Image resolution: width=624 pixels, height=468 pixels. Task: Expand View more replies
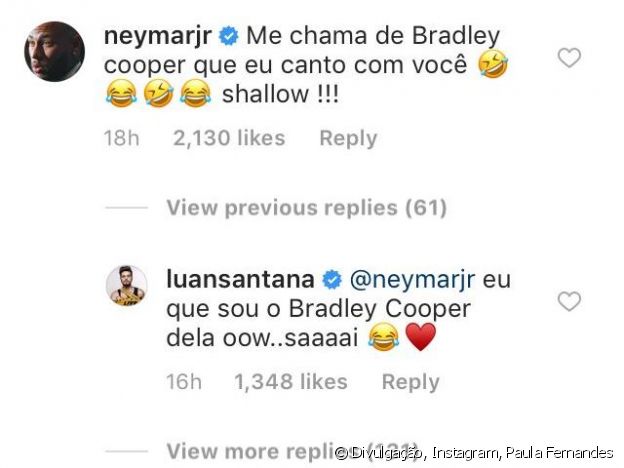pyautogui.click(x=250, y=450)
